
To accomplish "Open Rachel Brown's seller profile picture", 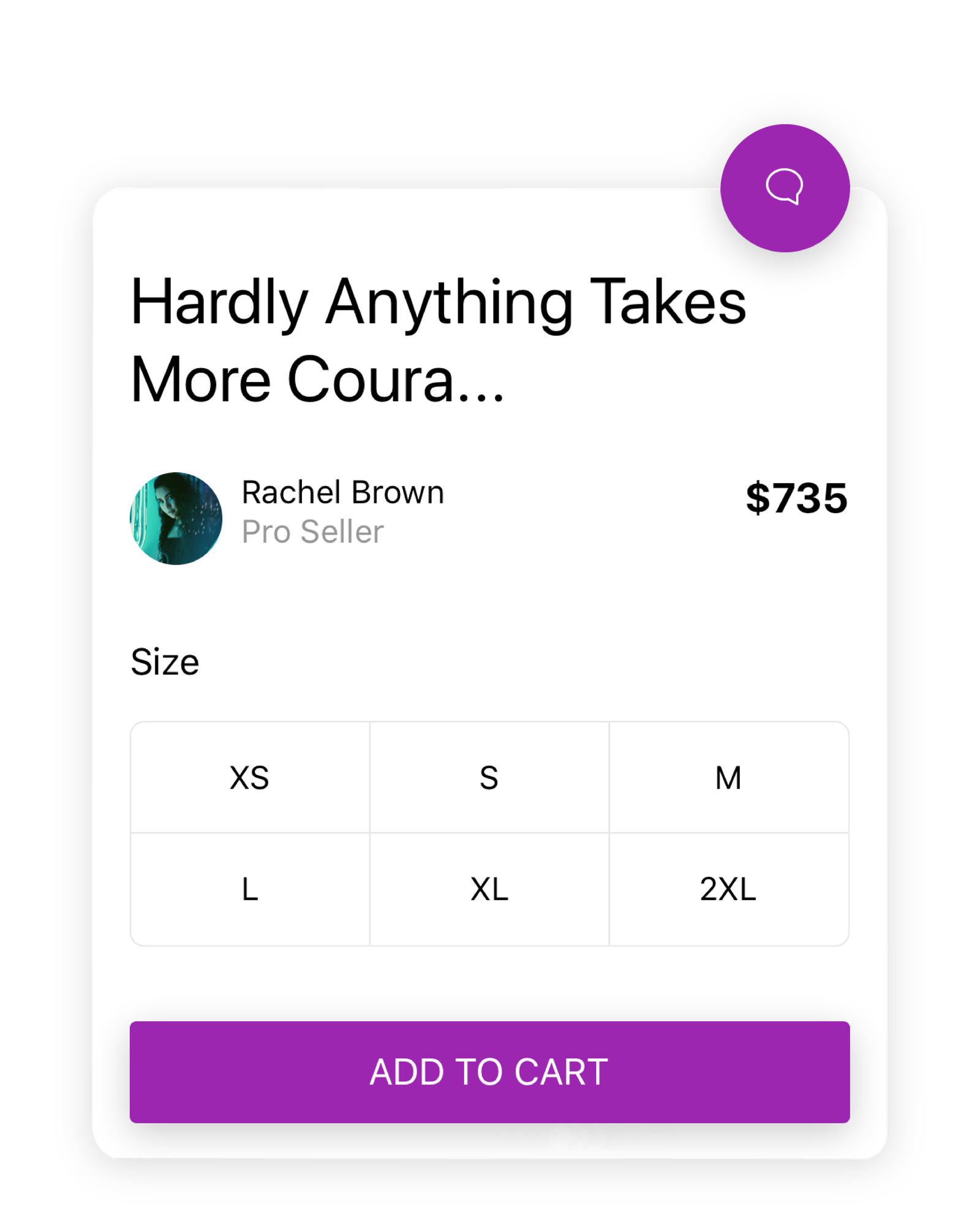I will click(176, 518).
